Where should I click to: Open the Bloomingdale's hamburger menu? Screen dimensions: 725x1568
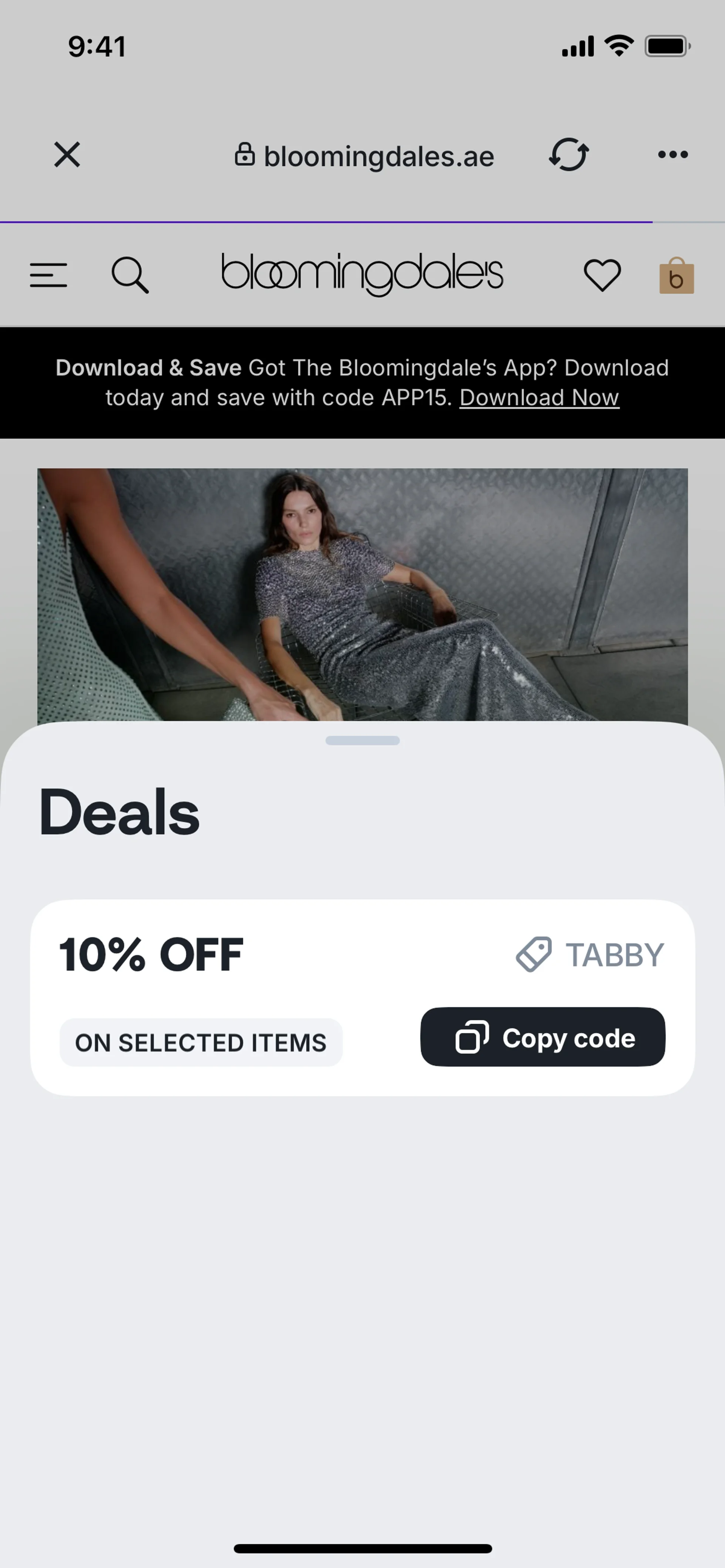click(x=49, y=275)
